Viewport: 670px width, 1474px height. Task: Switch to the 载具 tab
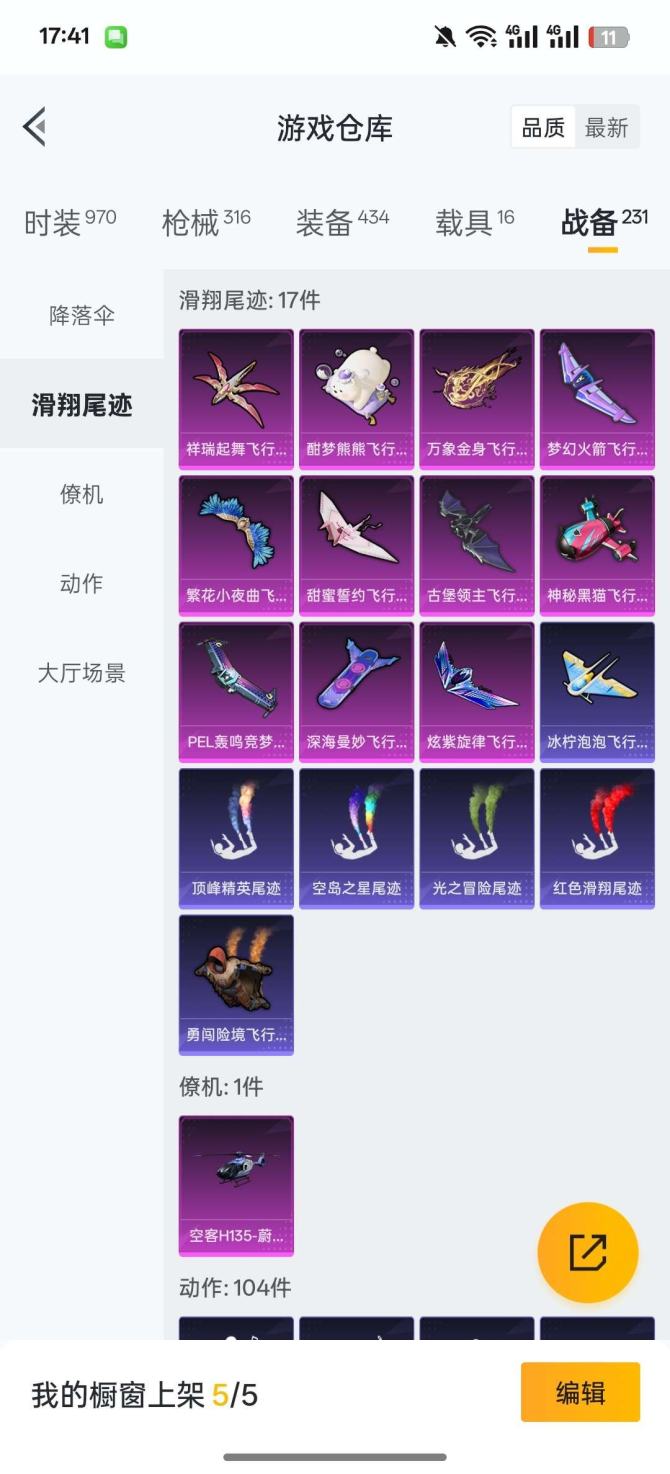pyautogui.click(x=474, y=222)
